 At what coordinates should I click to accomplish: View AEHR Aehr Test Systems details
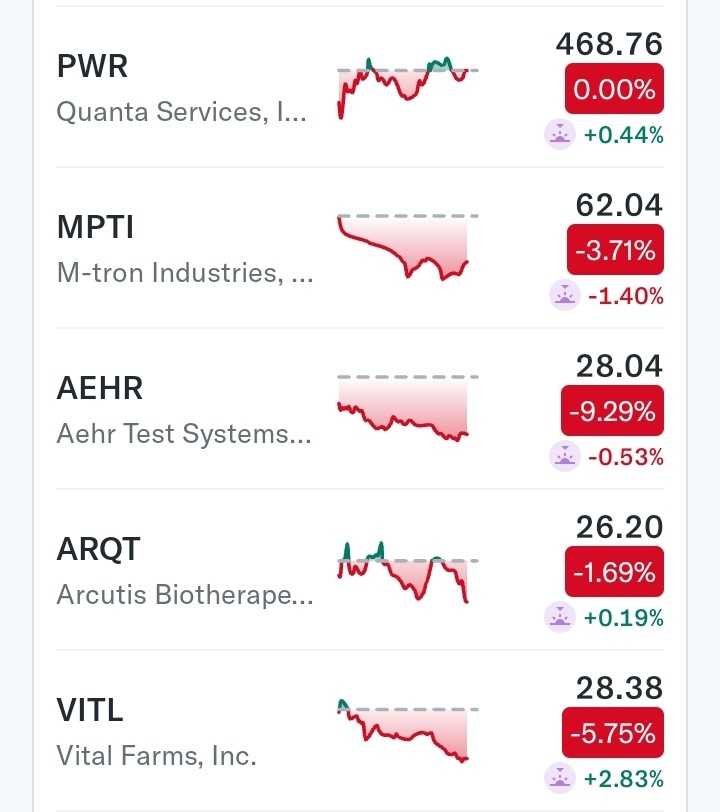click(360, 409)
